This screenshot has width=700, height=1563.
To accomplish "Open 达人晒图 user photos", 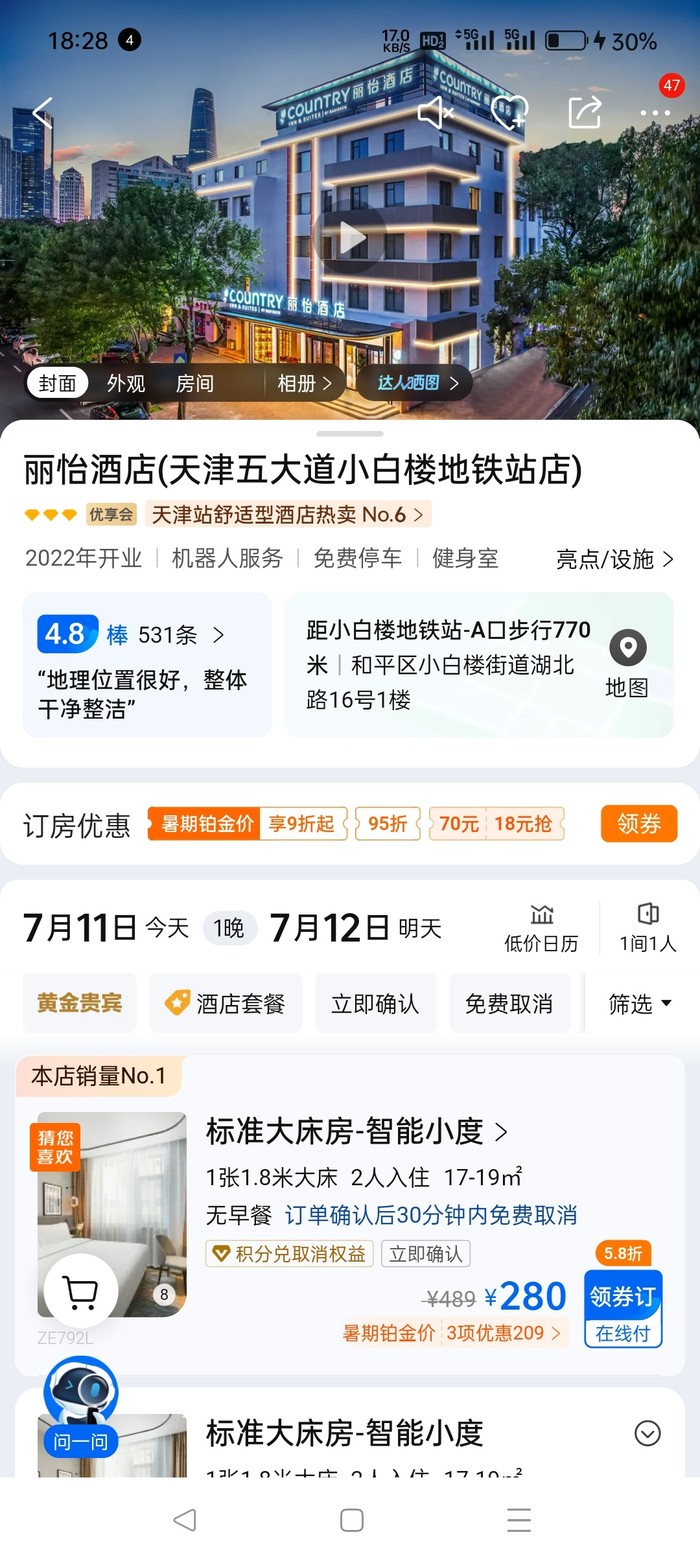I will click(x=417, y=383).
